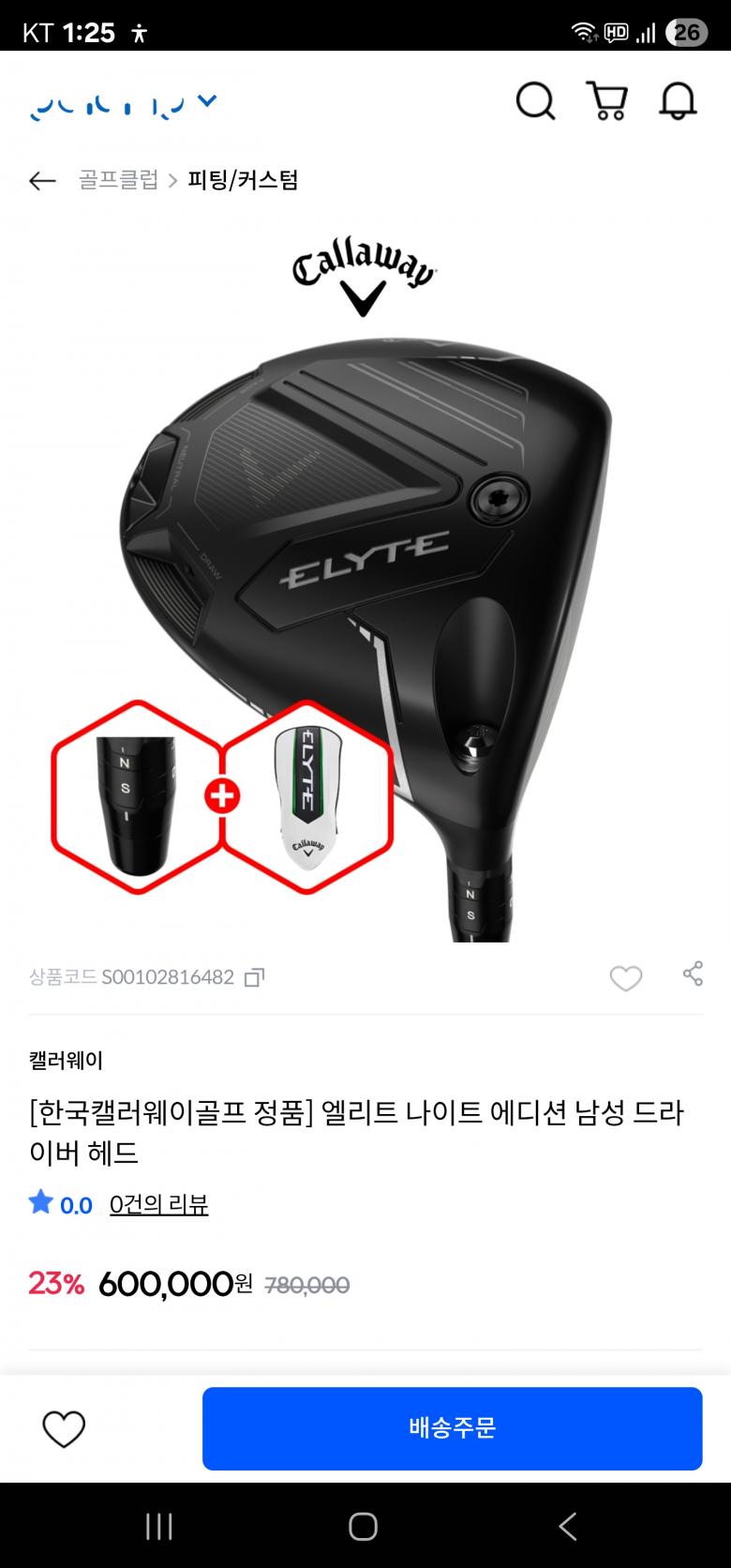Like the product with the heart beside share
731x1568 pixels.
(x=625, y=978)
